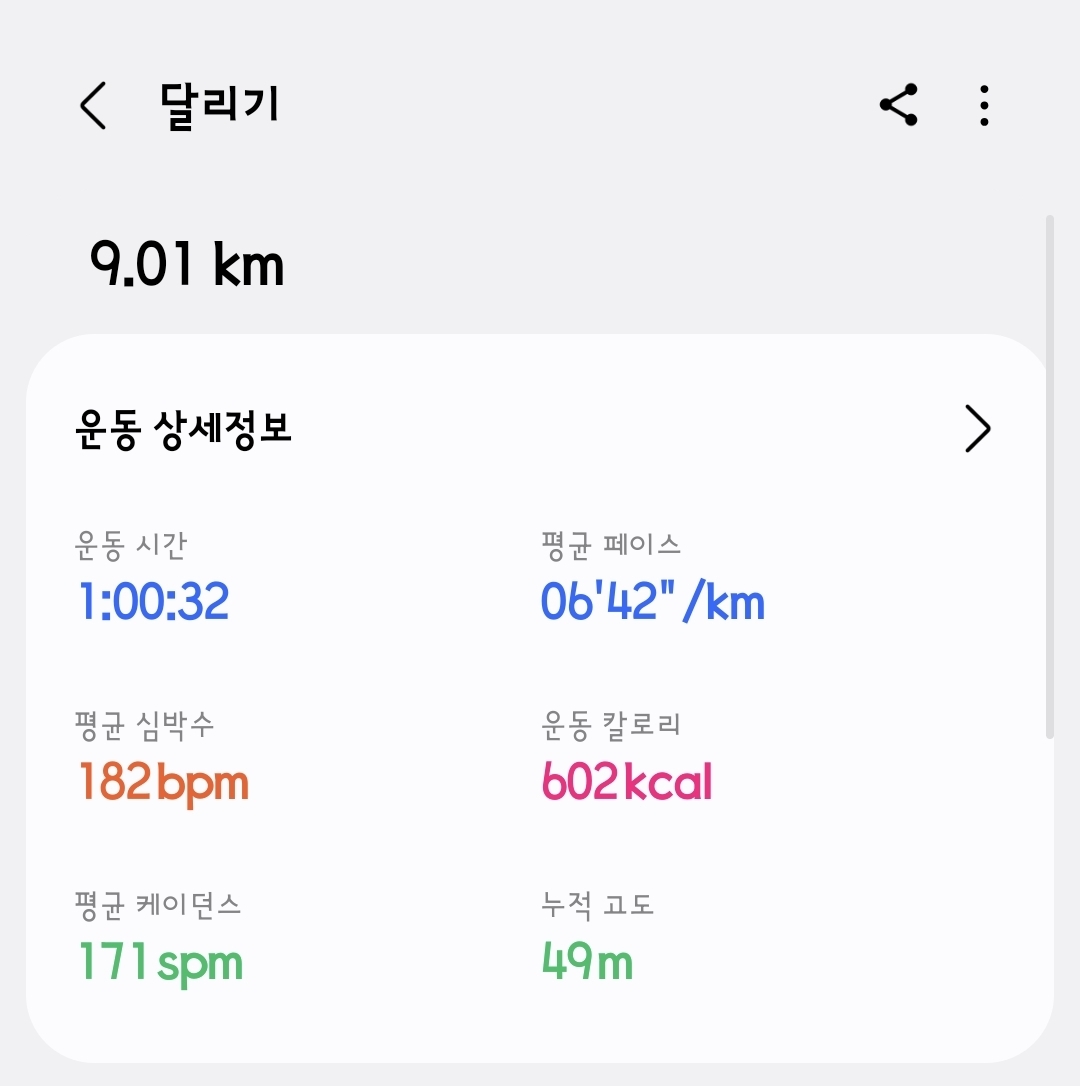
Task: Go back from the 달리기 screen
Action: (93, 105)
